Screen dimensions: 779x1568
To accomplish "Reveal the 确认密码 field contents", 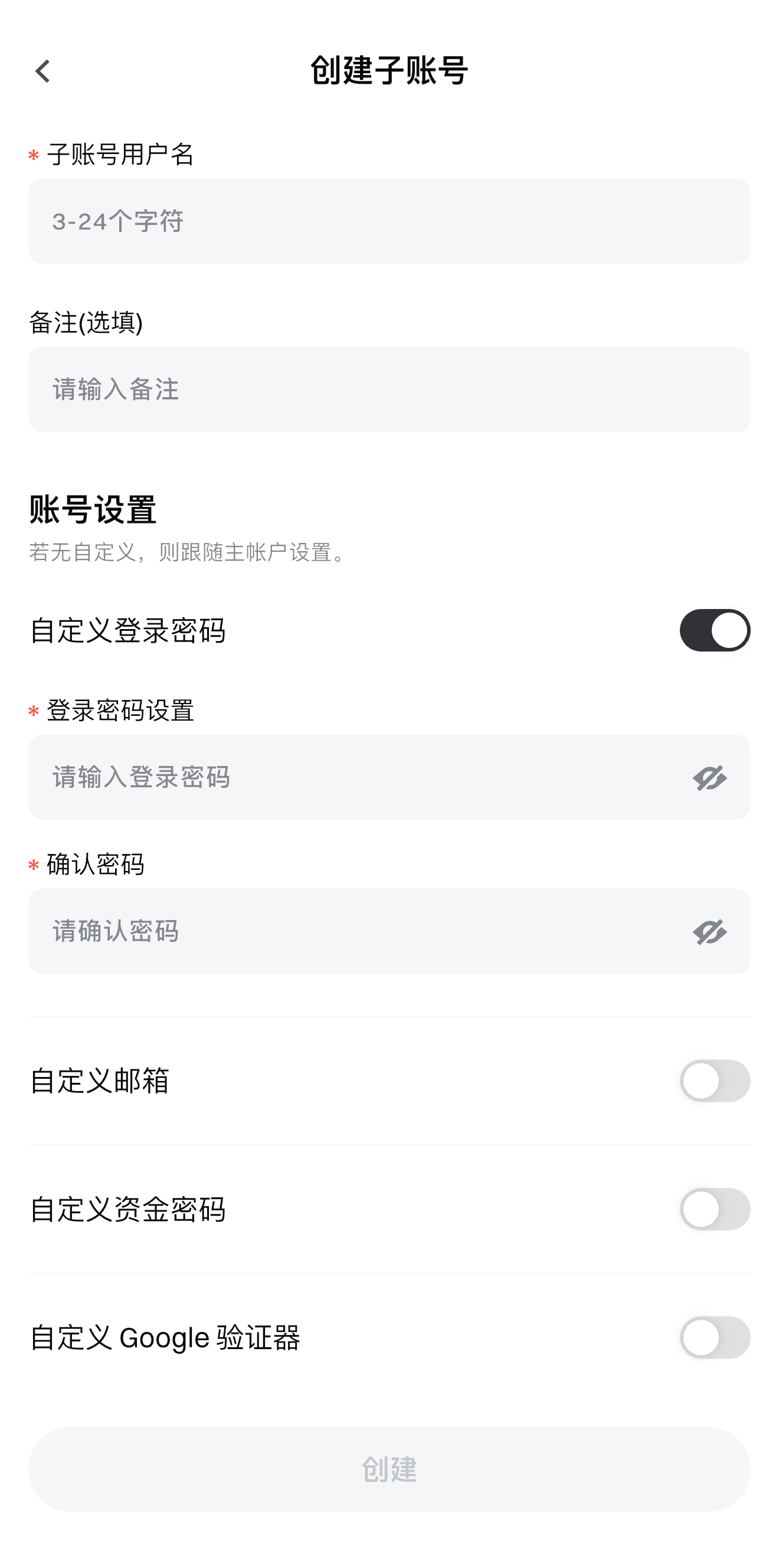I will (709, 932).
